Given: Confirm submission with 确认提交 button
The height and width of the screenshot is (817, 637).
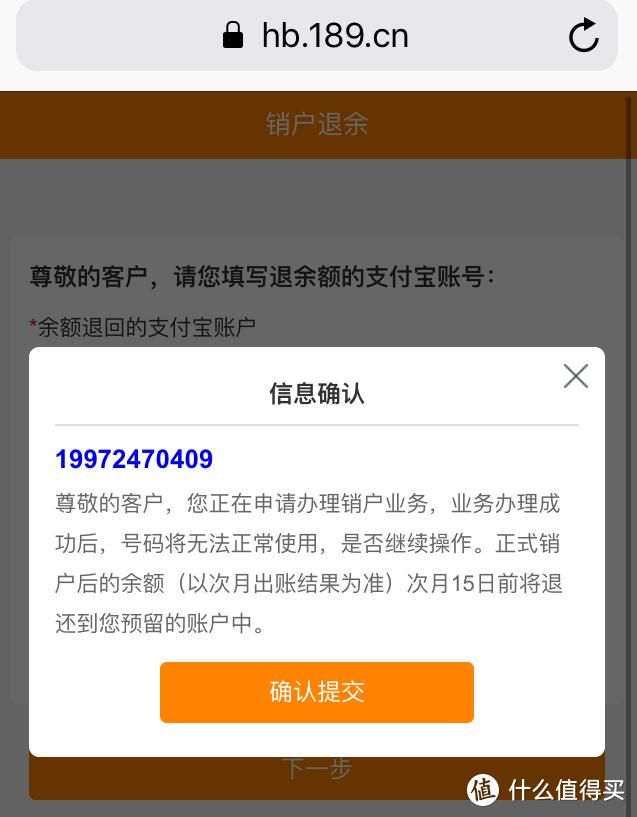Looking at the screenshot, I should [x=316, y=691].
